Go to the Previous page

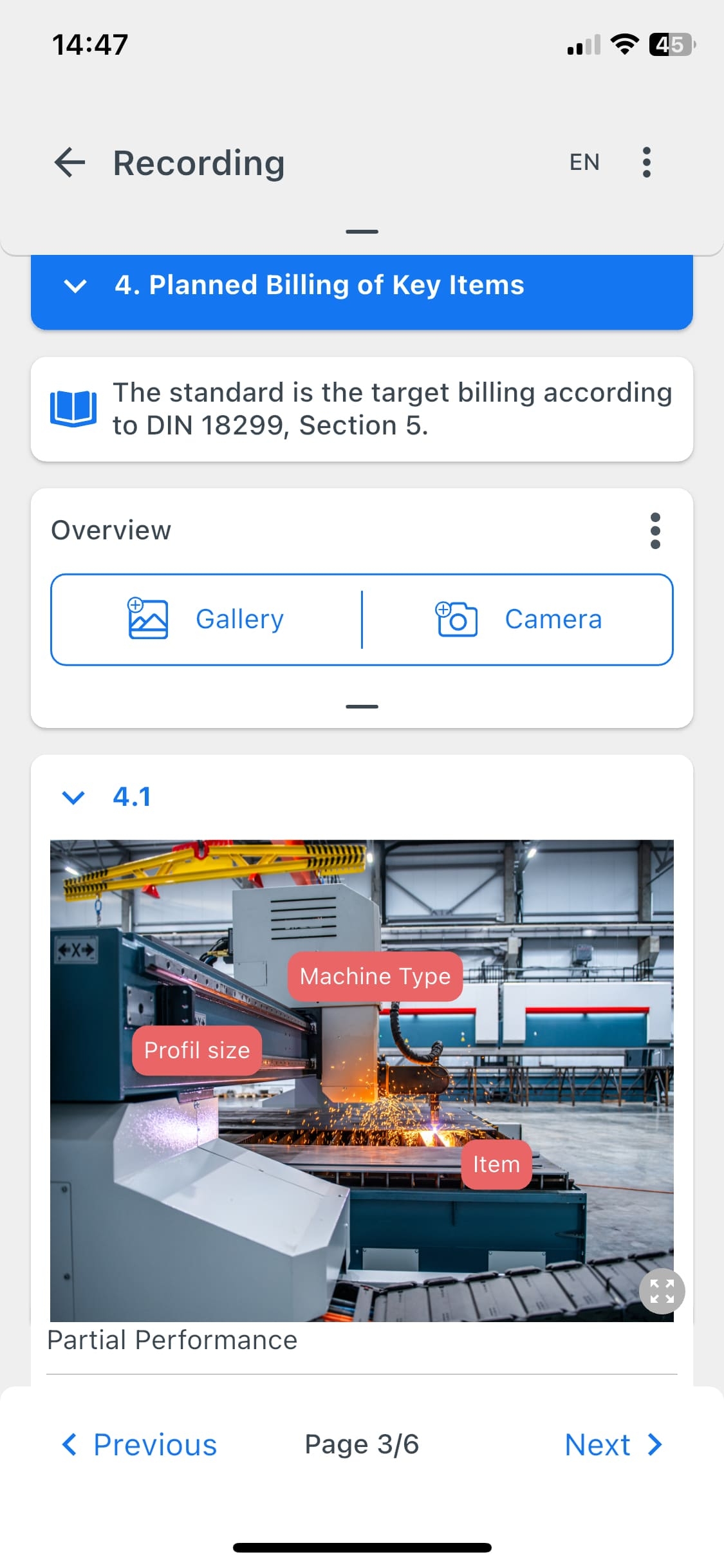pyautogui.click(x=140, y=1445)
